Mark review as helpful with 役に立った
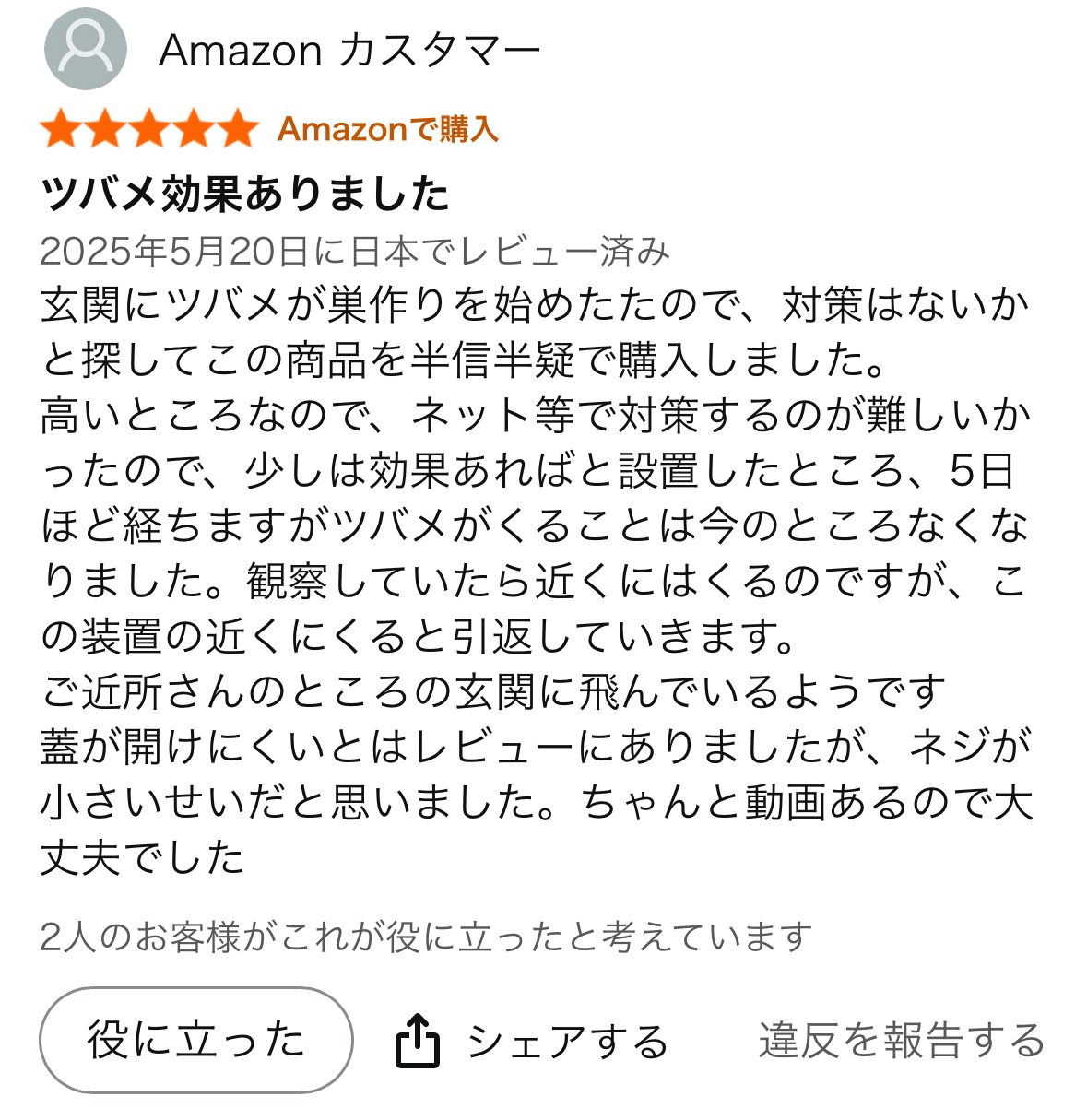The height and width of the screenshot is (1120, 1087). [x=196, y=1041]
